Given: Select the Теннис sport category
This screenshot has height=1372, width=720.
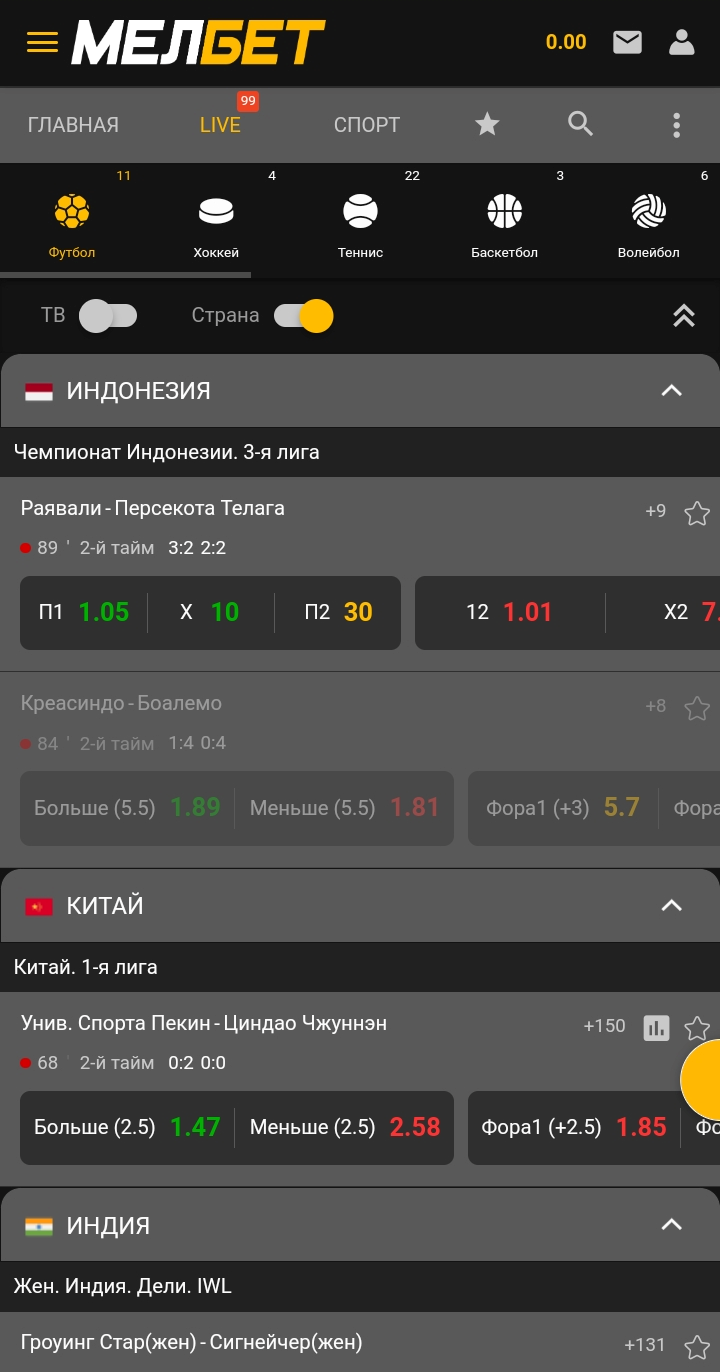Looking at the screenshot, I should (360, 226).
